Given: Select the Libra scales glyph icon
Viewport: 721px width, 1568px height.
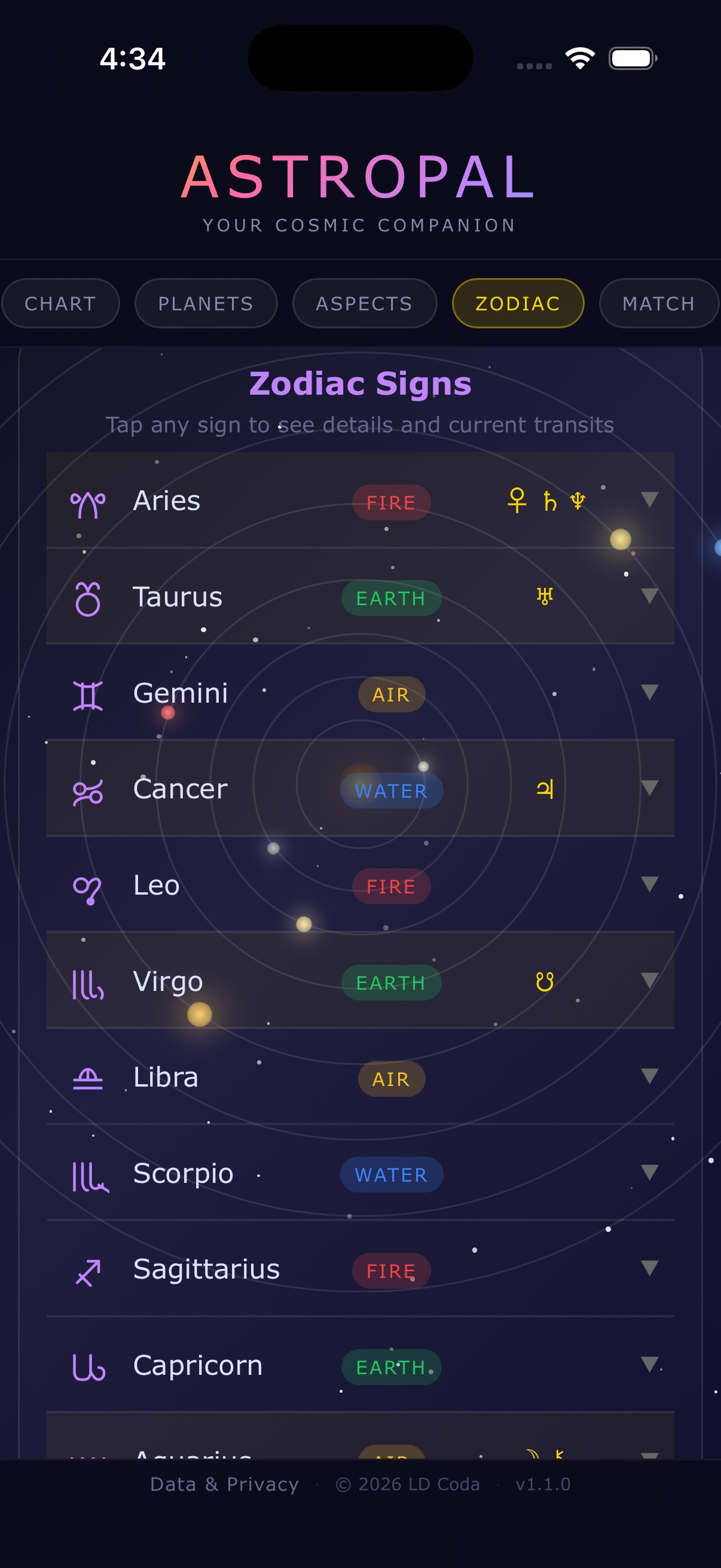Looking at the screenshot, I should 87,1078.
